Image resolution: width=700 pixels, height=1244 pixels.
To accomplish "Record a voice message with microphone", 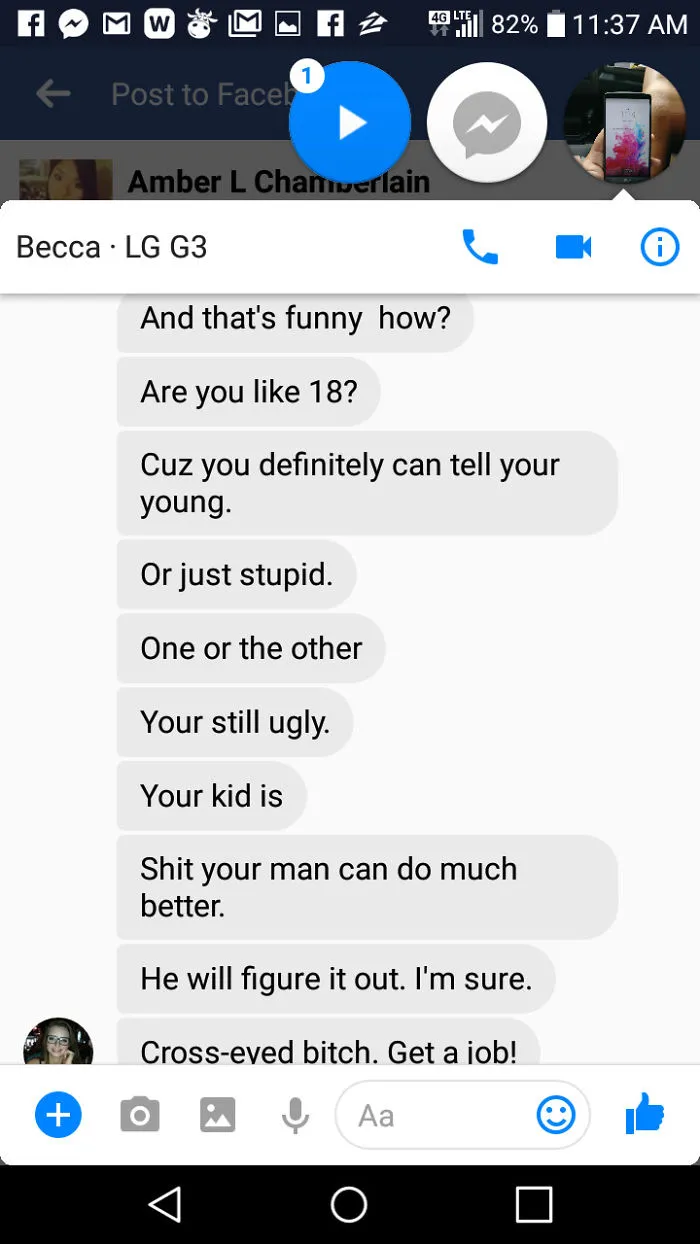I will click(295, 1115).
